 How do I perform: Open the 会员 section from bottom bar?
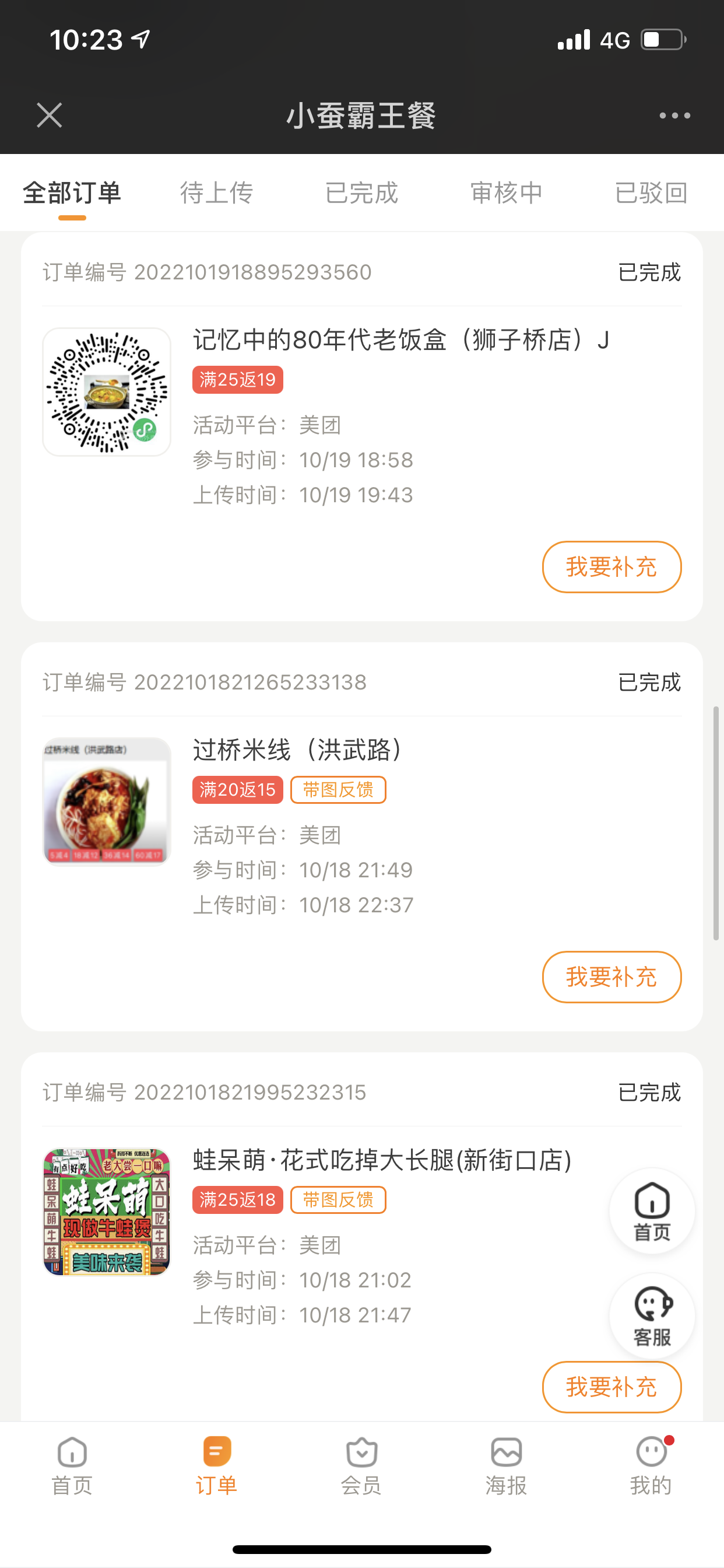point(361,1473)
